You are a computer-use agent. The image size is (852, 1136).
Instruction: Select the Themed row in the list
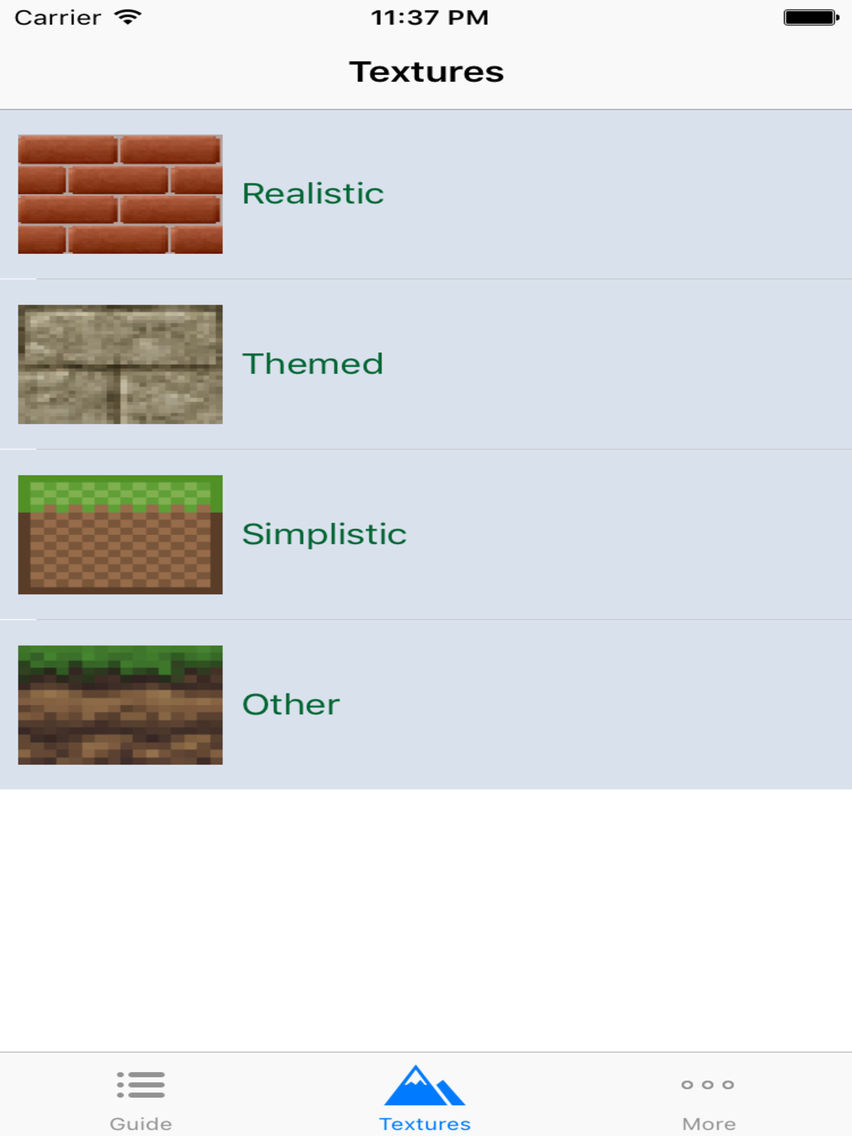point(426,364)
